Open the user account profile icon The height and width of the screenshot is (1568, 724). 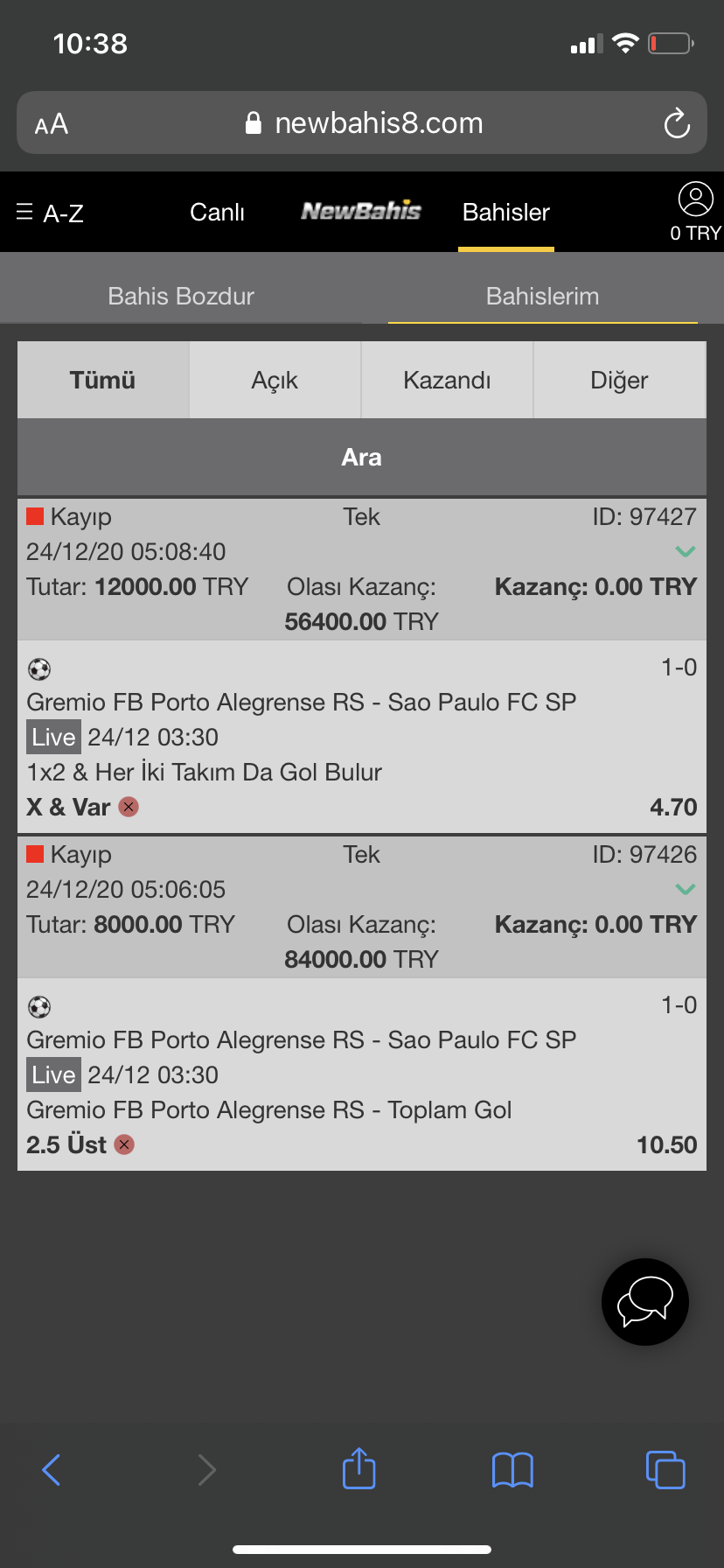point(696,199)
